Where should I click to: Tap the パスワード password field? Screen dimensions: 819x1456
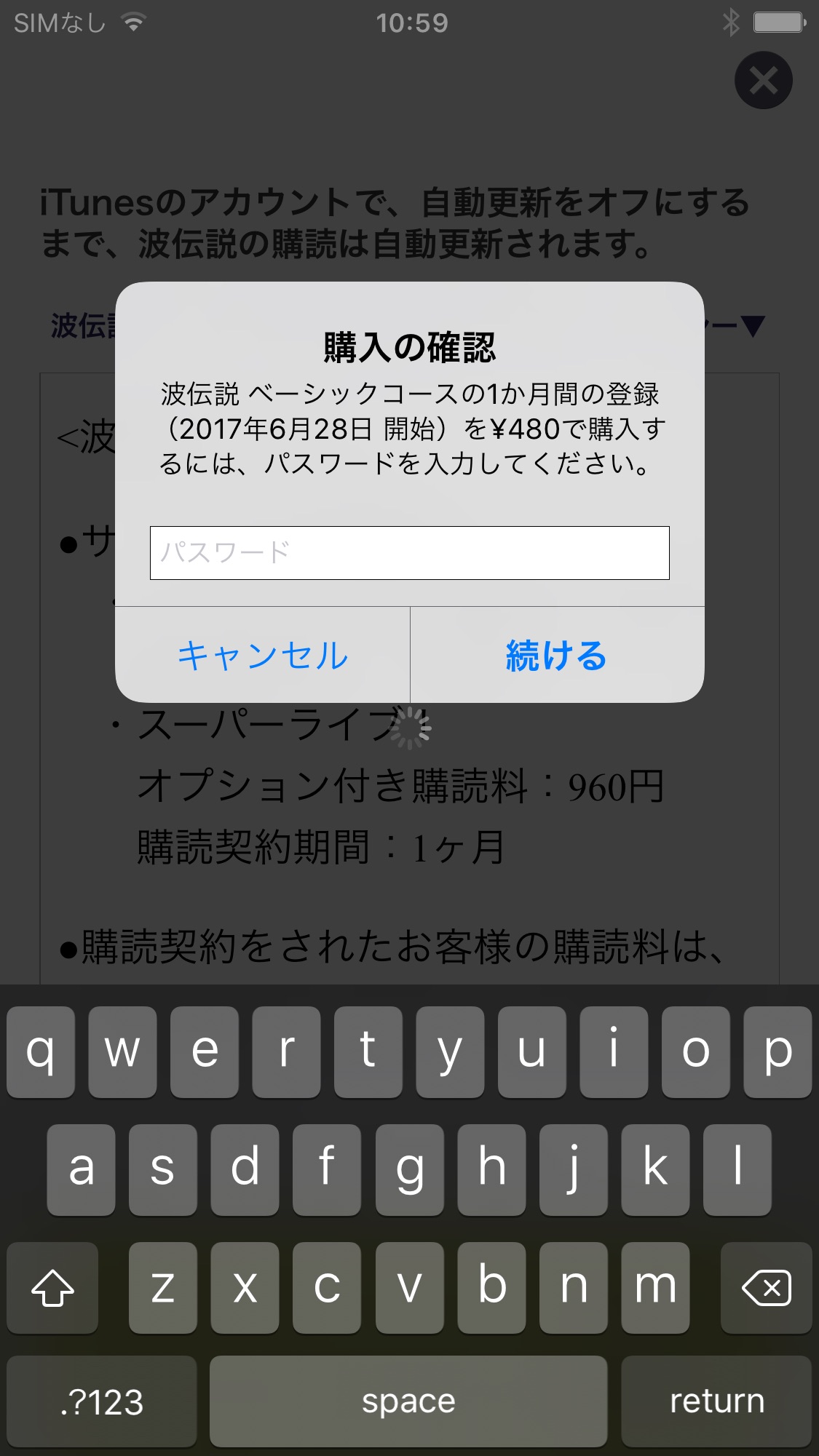tap(409, 553)
